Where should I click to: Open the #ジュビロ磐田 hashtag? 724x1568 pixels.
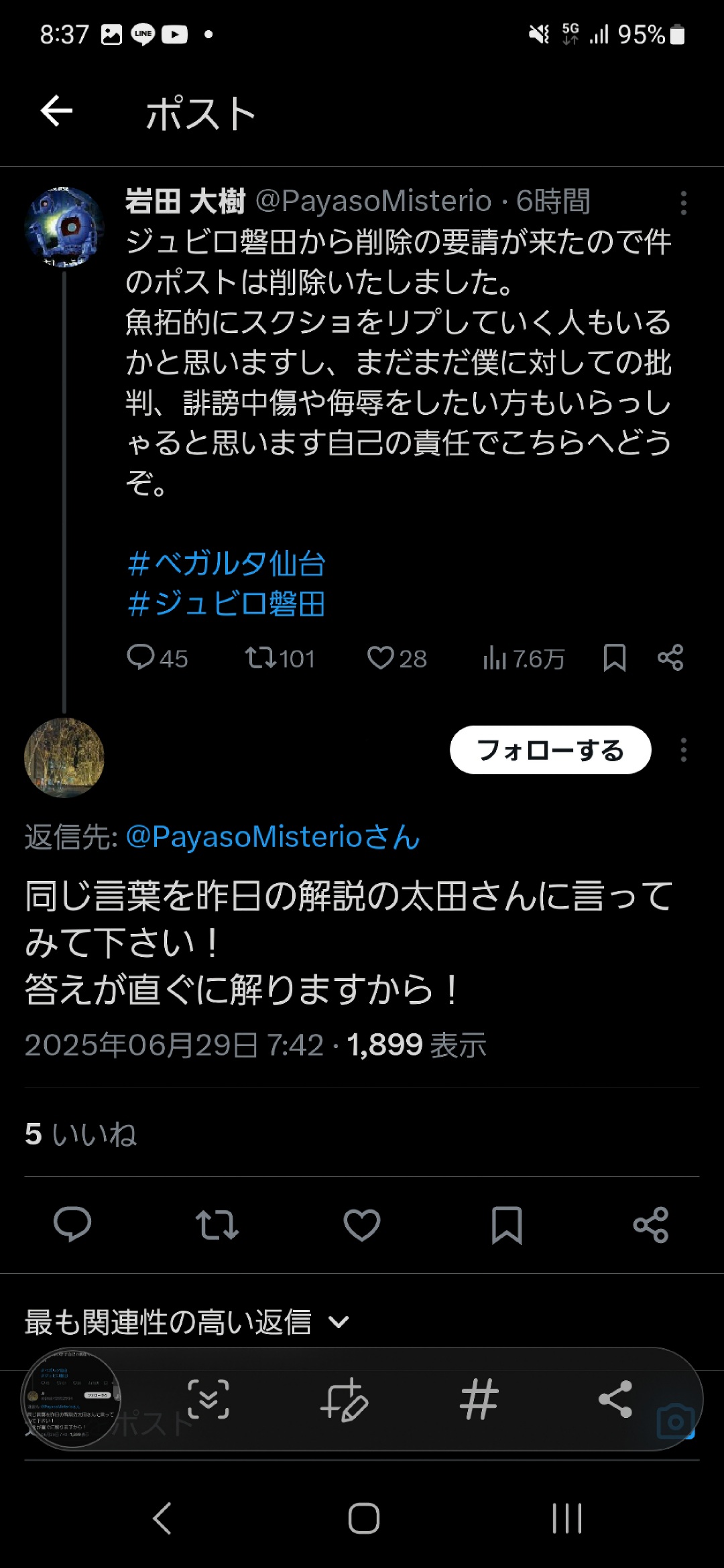(x=226, y=604)
